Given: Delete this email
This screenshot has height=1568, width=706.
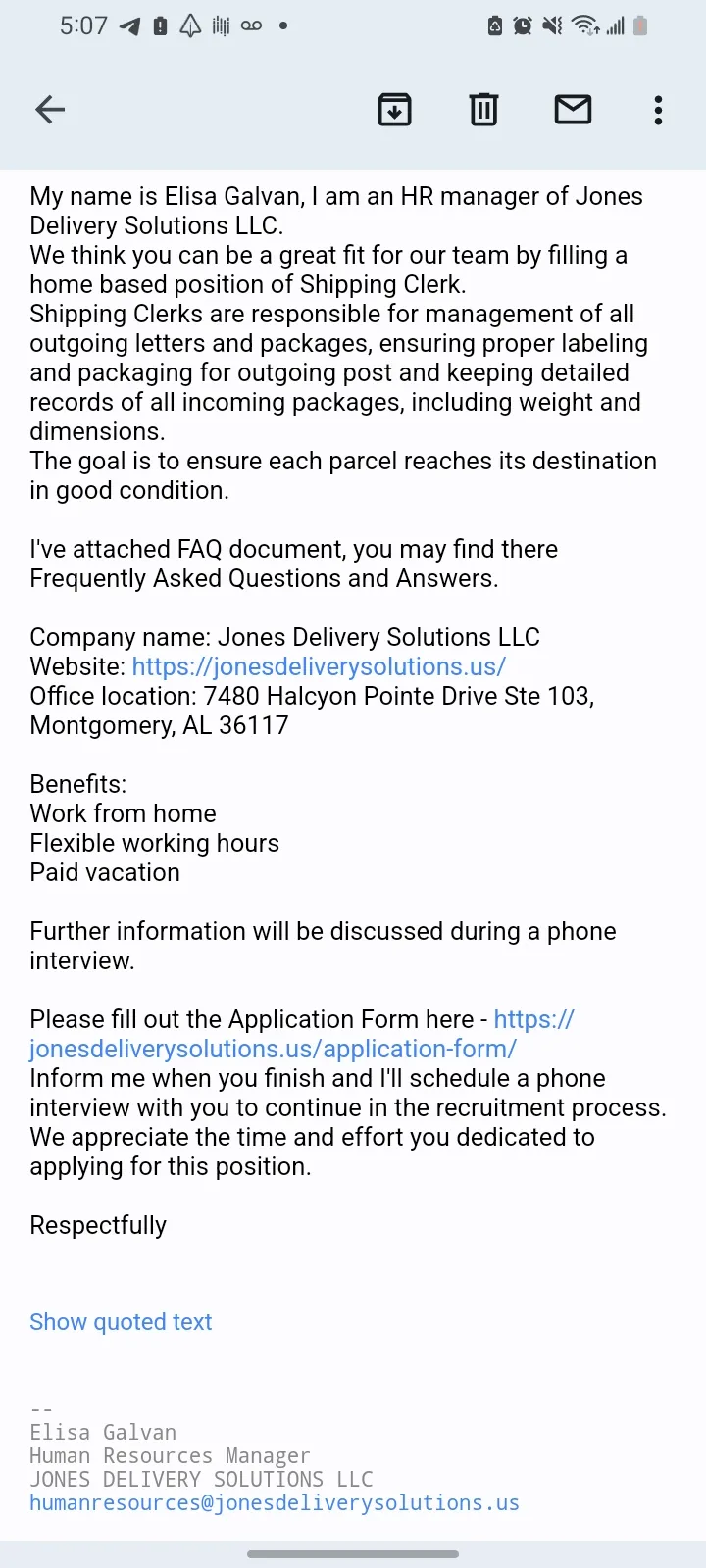Looking at the screenshot, I should coord(483,110).
